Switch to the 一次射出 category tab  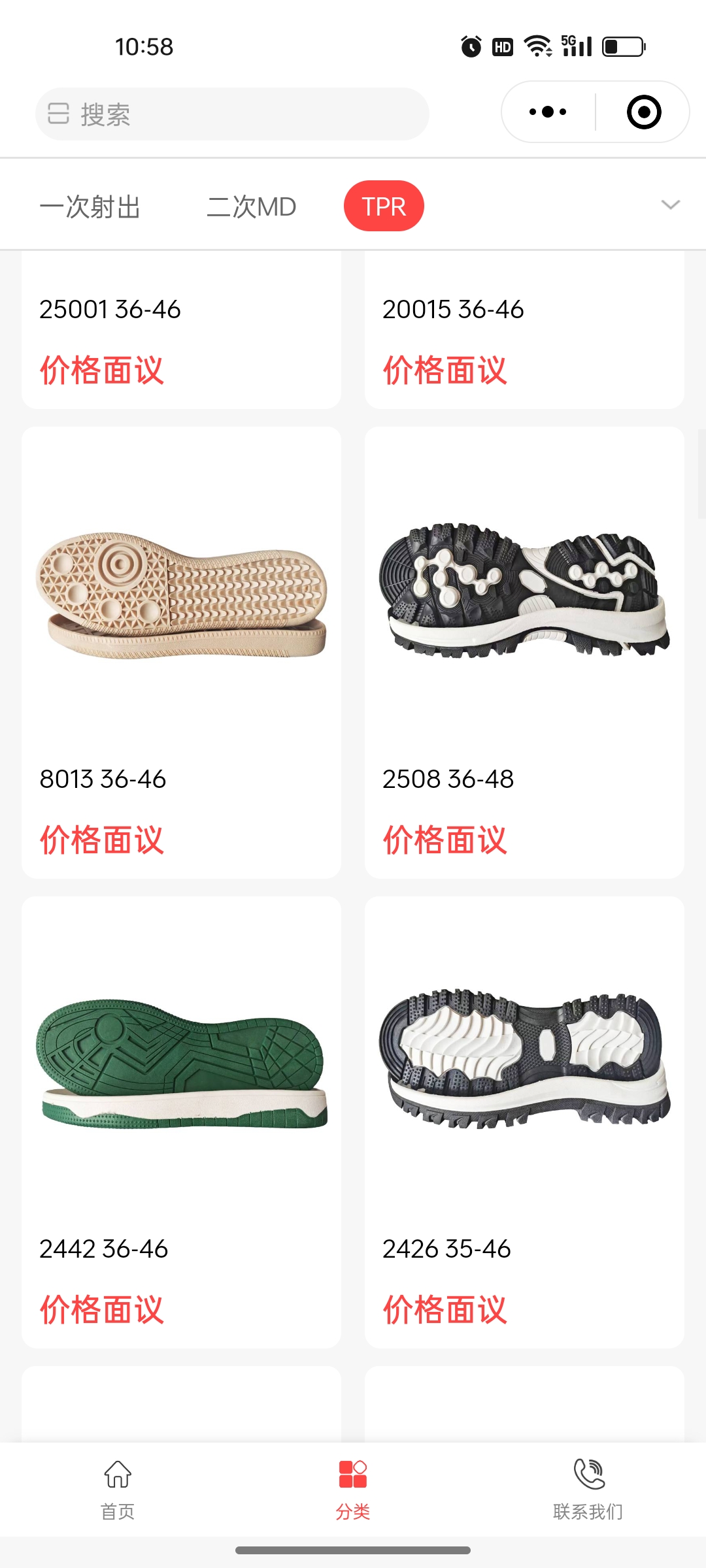click(90, 206)
